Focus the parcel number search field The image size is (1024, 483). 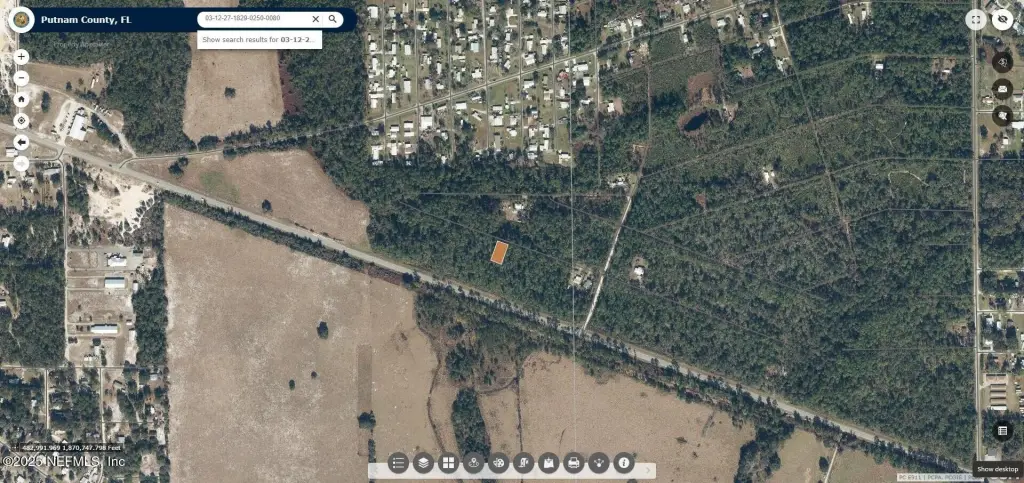click(252, 19)
